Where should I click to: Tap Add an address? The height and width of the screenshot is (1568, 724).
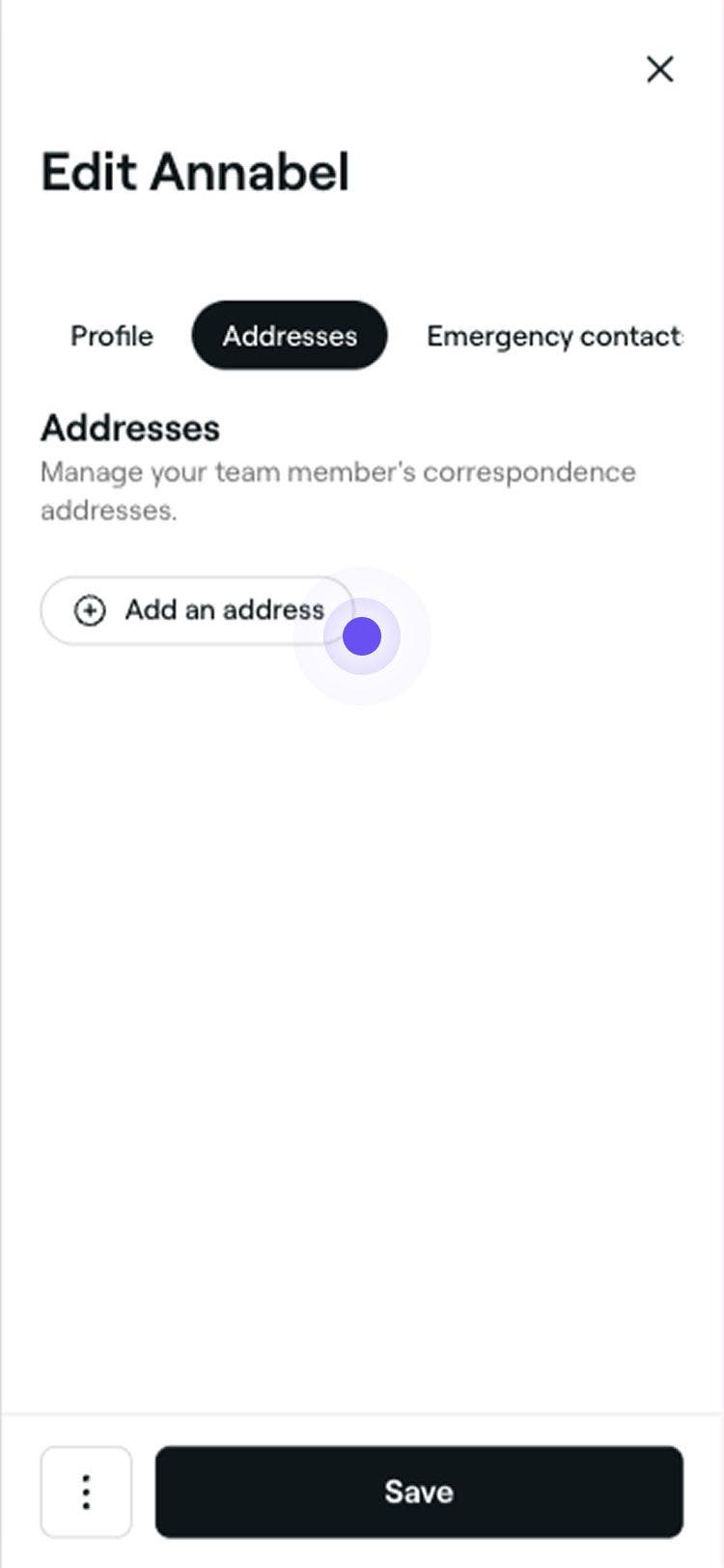[198, 610]
